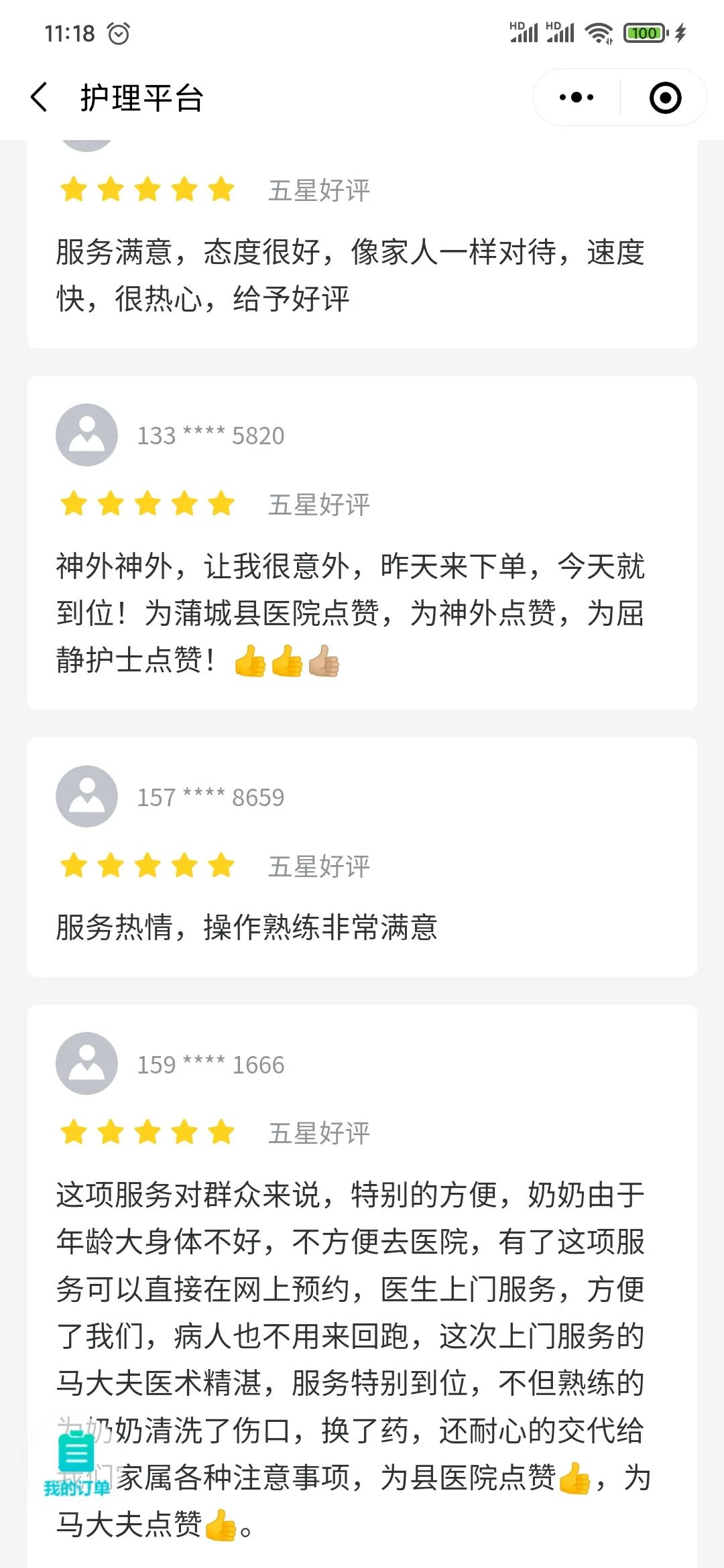
Task: Open 我的订单 floating button
Action: [x=76, y=1463]
